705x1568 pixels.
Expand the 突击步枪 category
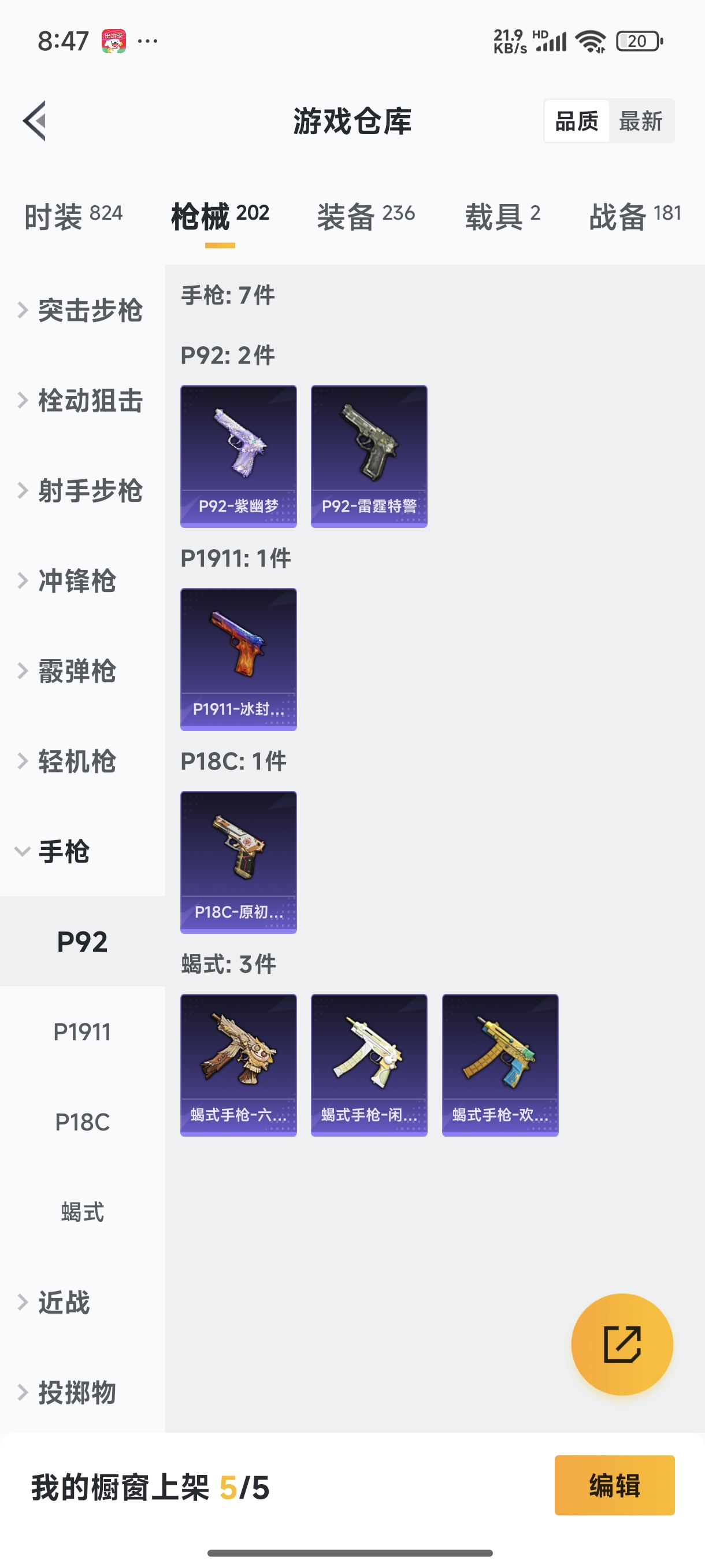tap(82, 310)
